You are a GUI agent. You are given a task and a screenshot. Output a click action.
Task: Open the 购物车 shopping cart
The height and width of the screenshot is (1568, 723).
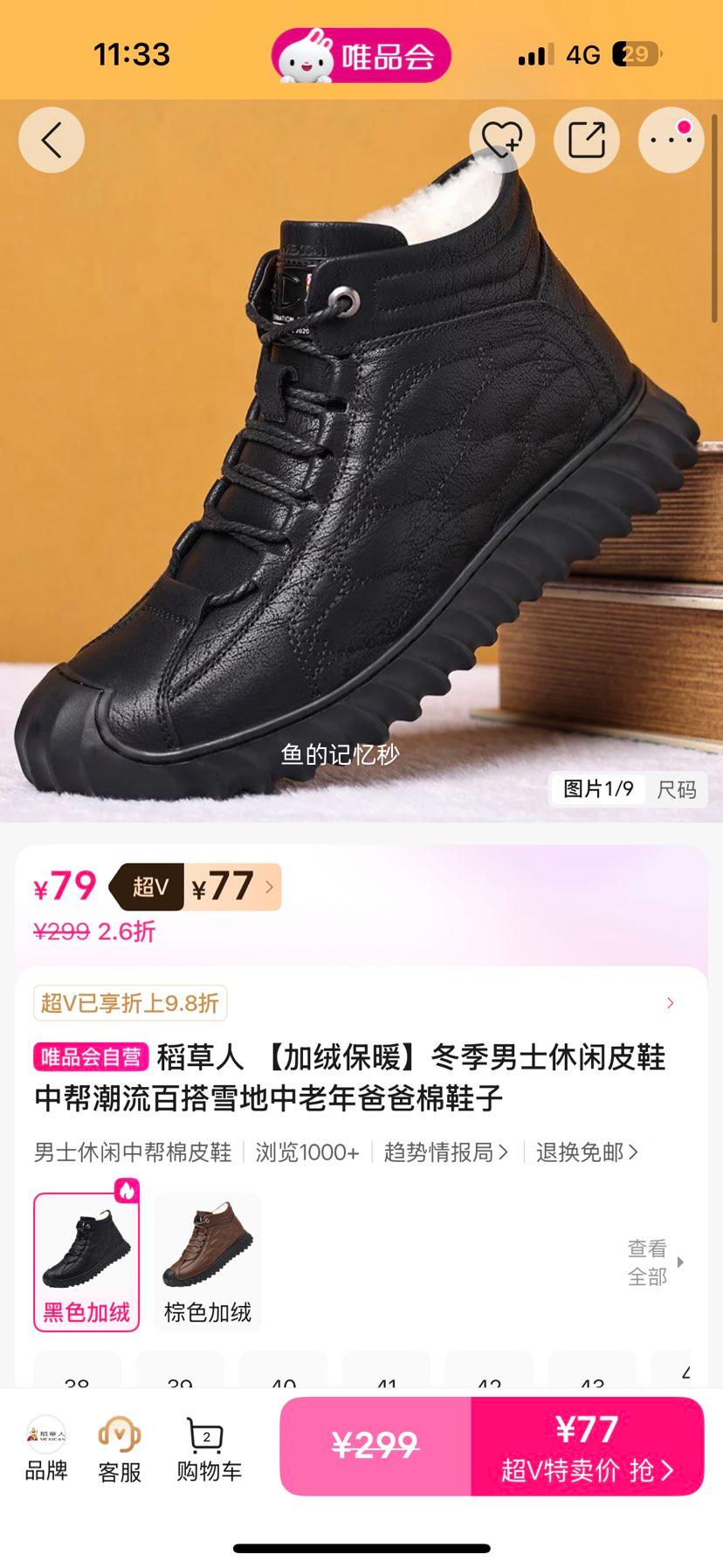207,1445
